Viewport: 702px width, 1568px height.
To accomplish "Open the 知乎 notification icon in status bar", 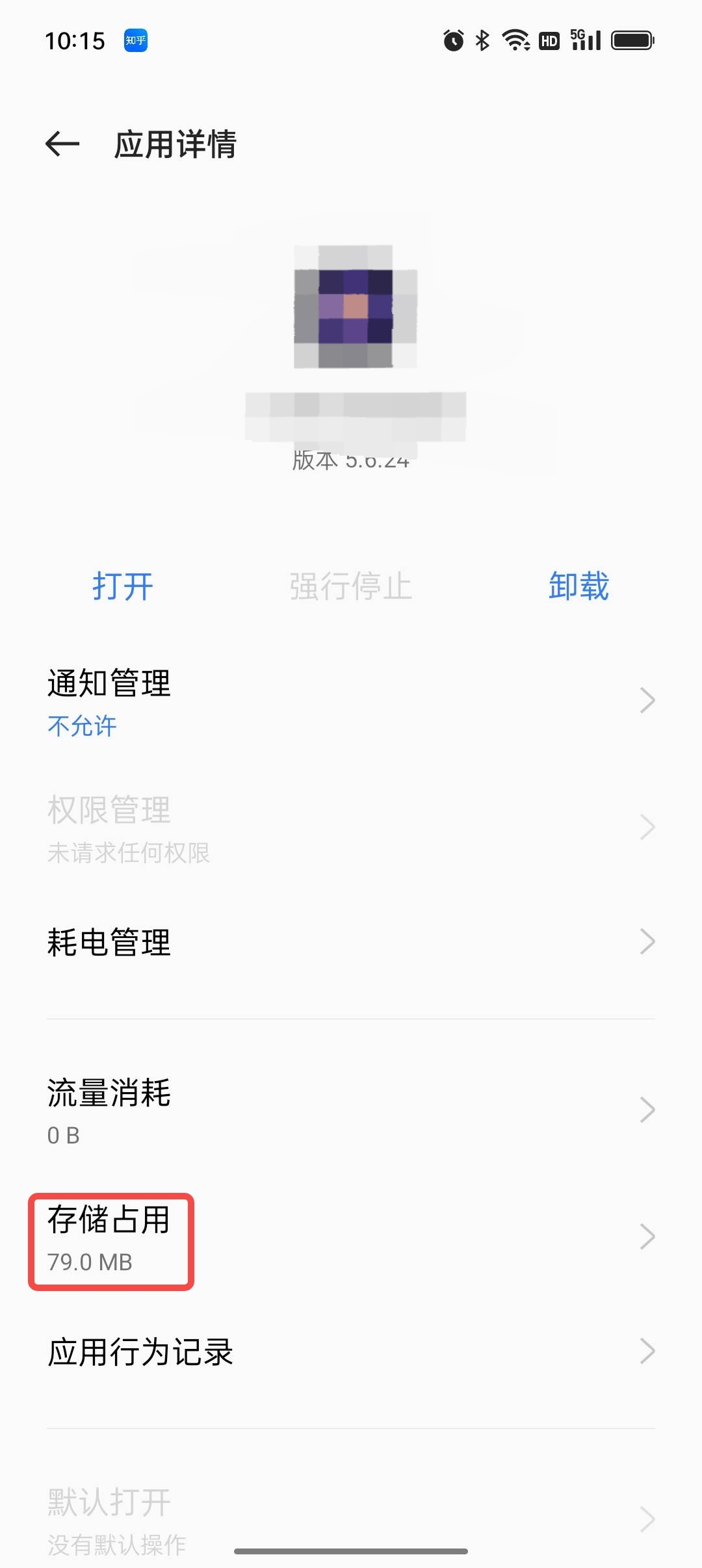I will click(x=135, y=40).
